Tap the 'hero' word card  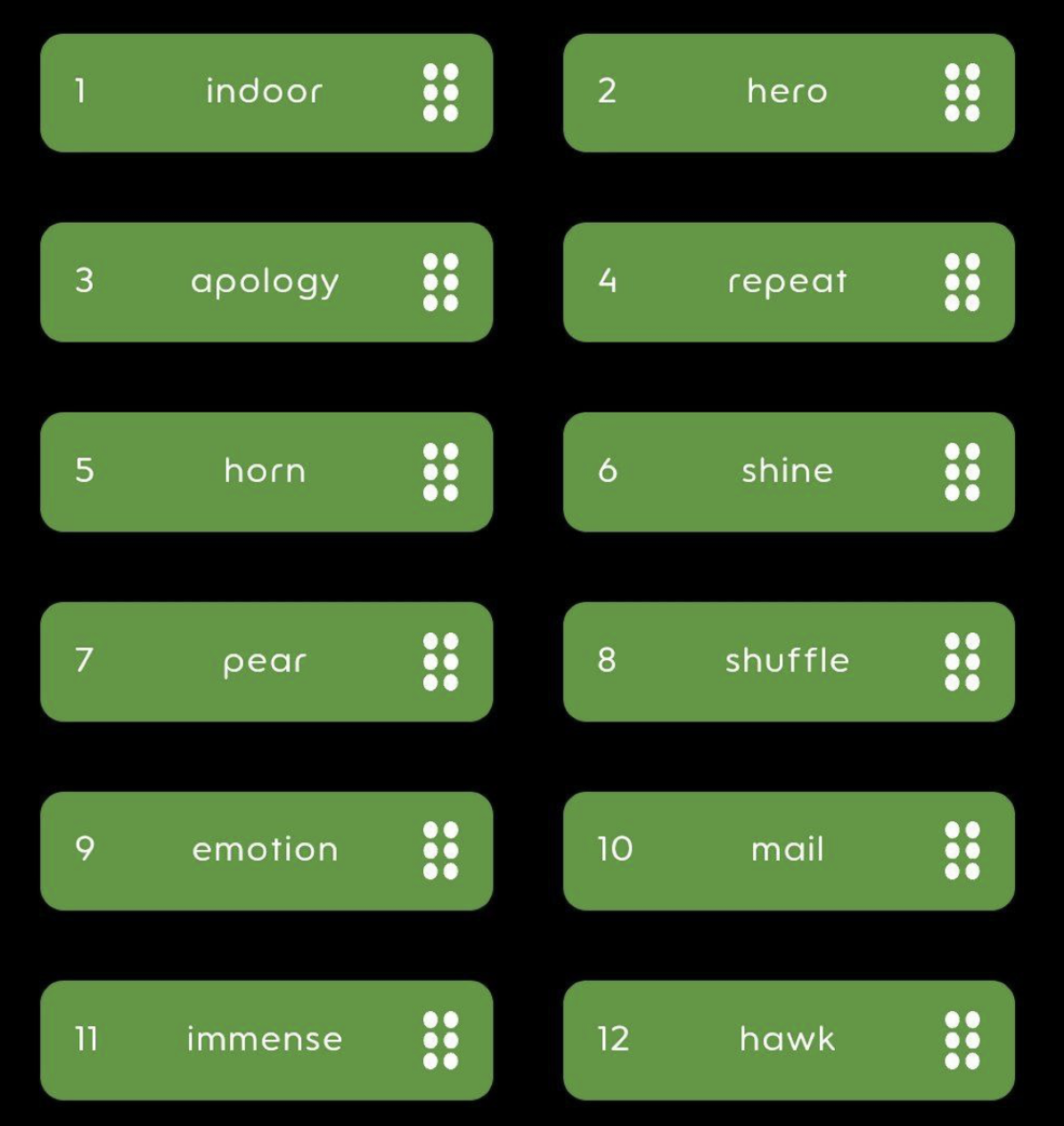point(788,93)
